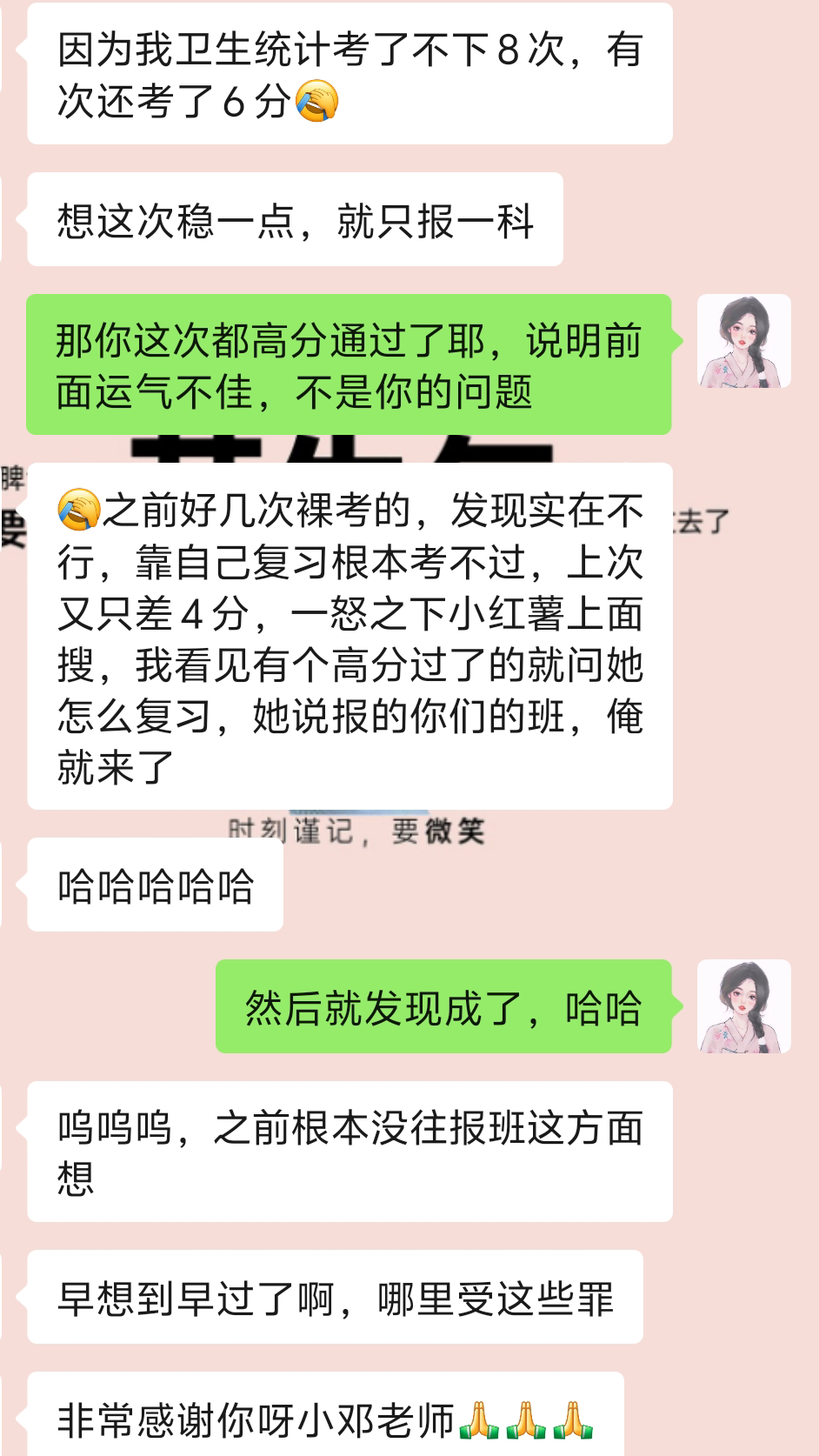Open sender avatar beside 那你这次都高分通过了耶 message
The height and width of the screenshot is (1456, 819).
[x=744, y=341]
